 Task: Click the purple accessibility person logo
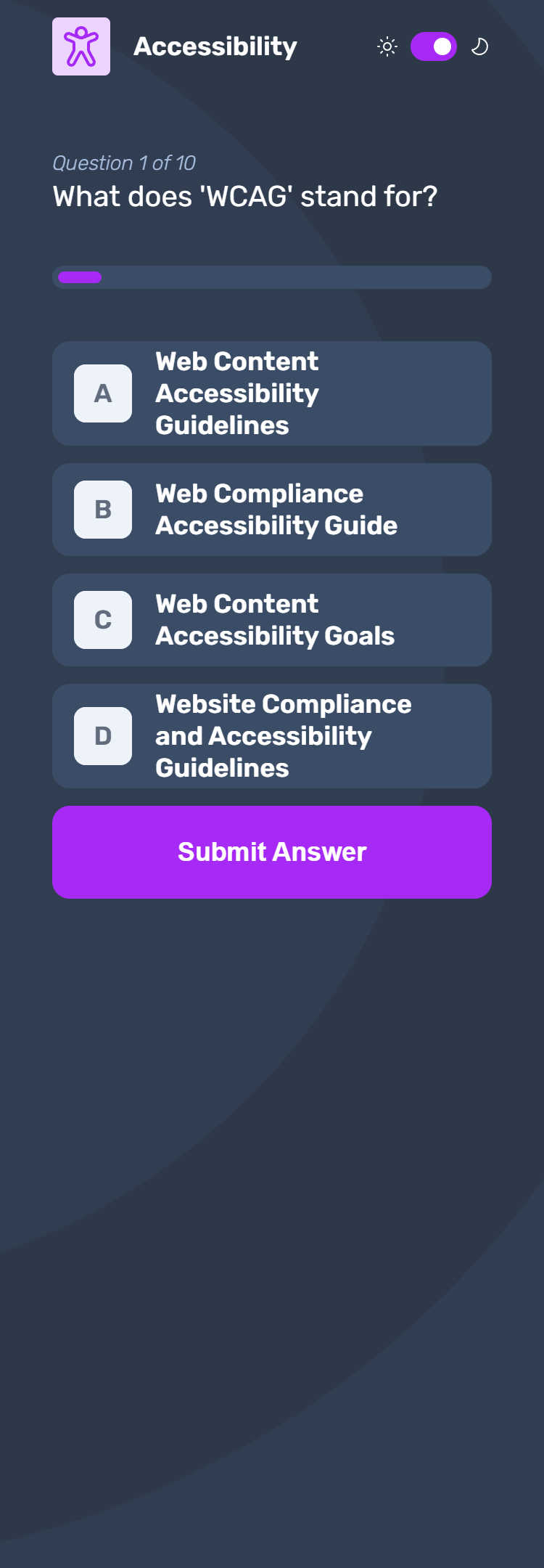click(x=82, y=46)
